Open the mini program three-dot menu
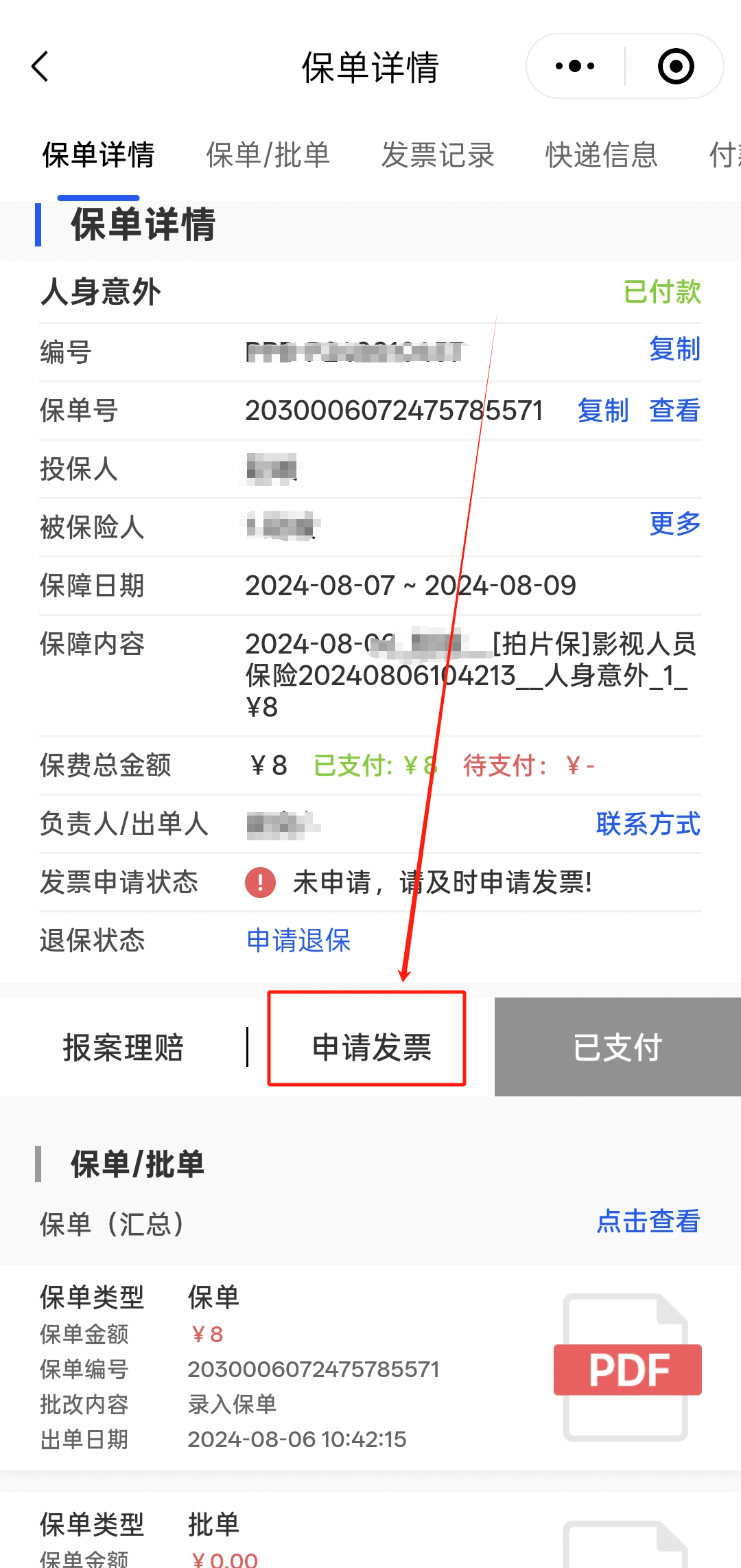Viewport: 741px width, 1568px height. click(x=575, y=66)
